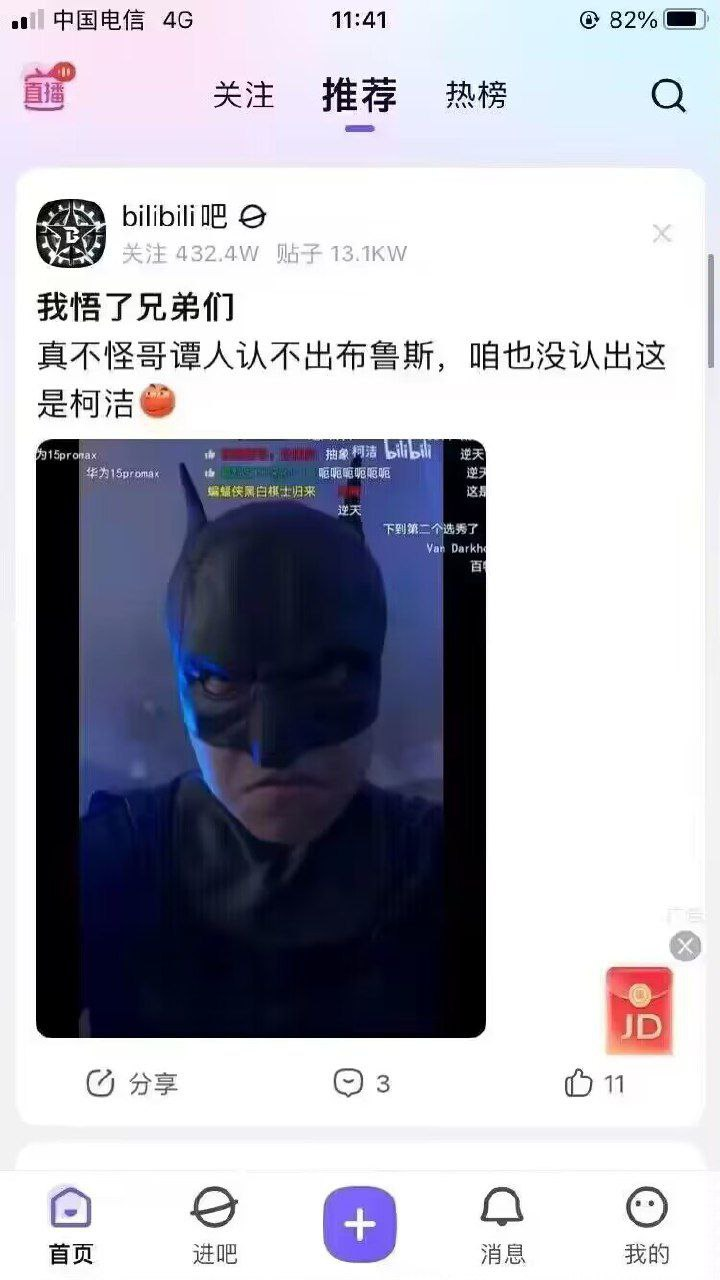The width and height of the screenshot is (720, 1280).
Task: Open the 直播 live icon
Action: click(48, 88)
